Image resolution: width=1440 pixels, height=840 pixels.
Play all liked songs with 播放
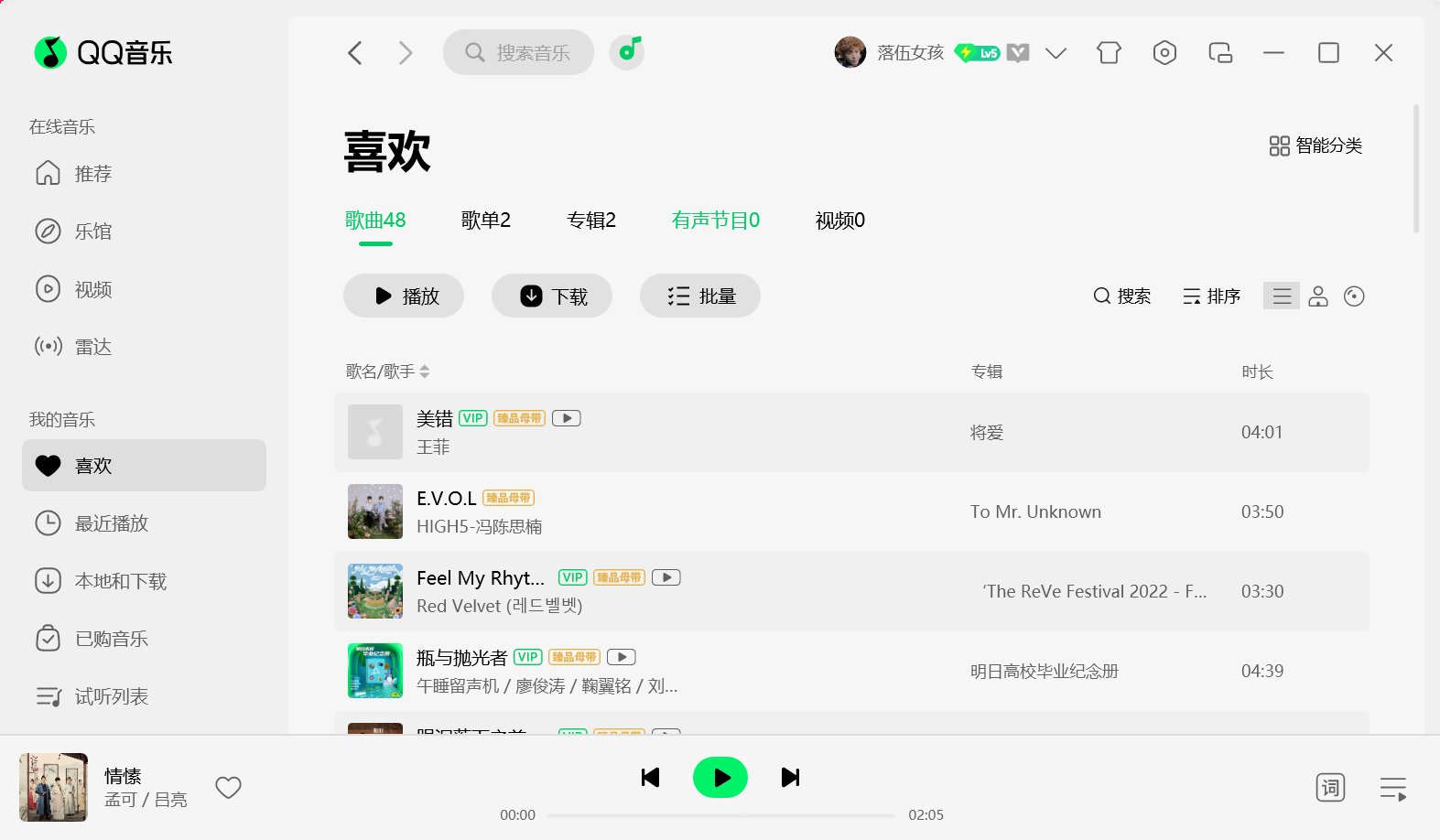click(404, 296)
